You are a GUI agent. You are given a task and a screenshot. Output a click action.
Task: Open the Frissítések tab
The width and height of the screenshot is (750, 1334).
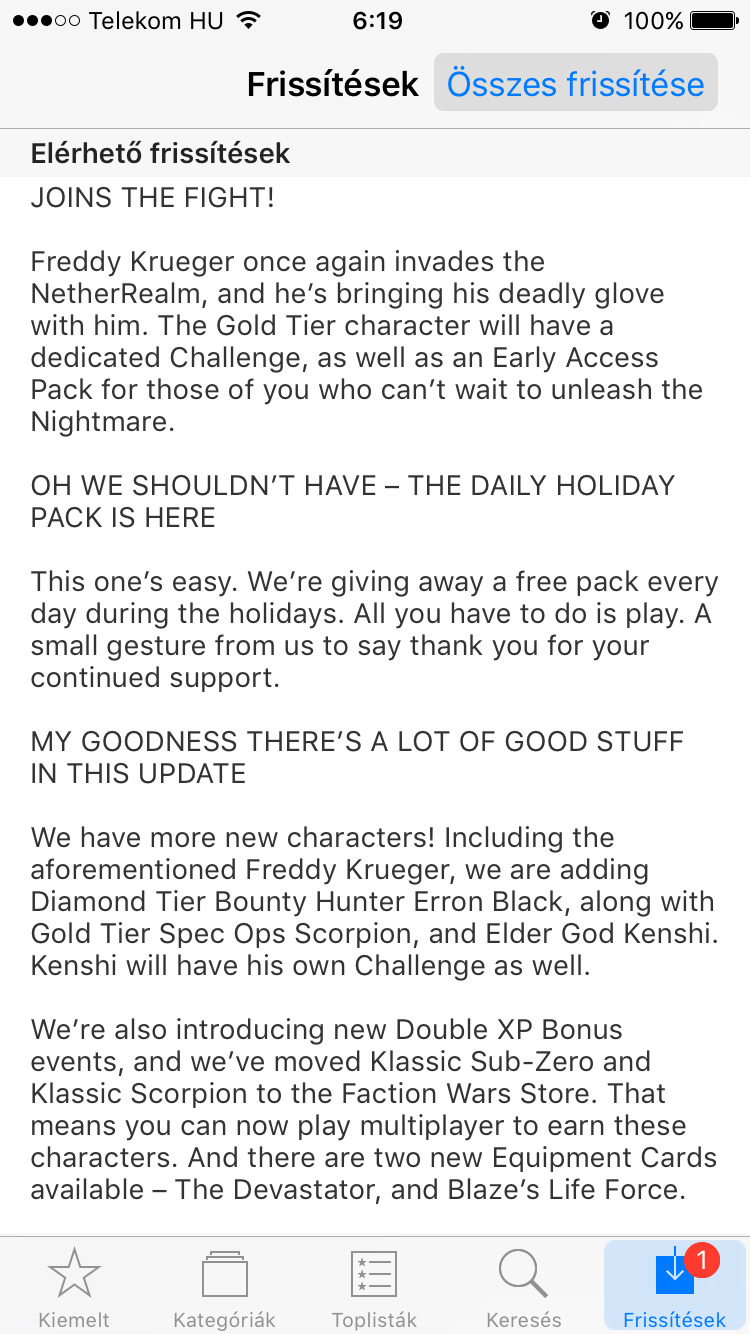click(x=675, y=1286)
